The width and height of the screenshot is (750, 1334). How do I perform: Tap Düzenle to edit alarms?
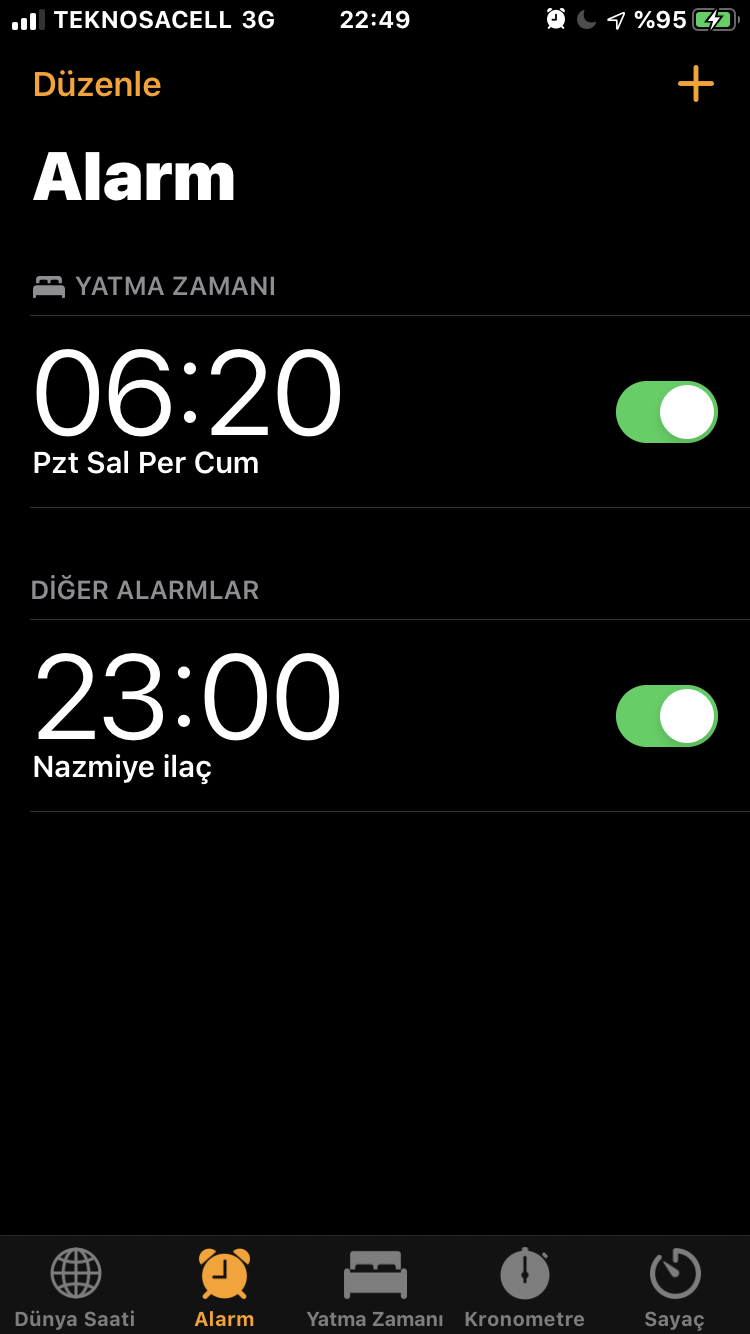click(97, 84)
